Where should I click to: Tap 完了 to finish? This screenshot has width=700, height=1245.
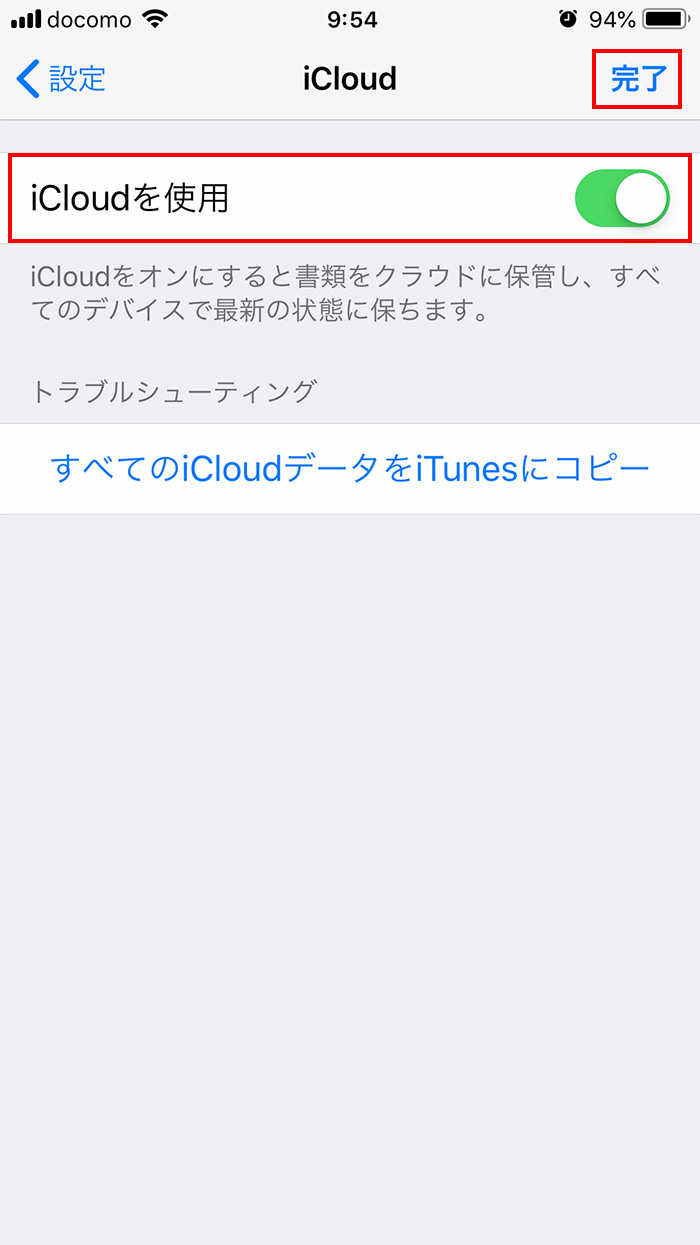[x=638, y=78]
